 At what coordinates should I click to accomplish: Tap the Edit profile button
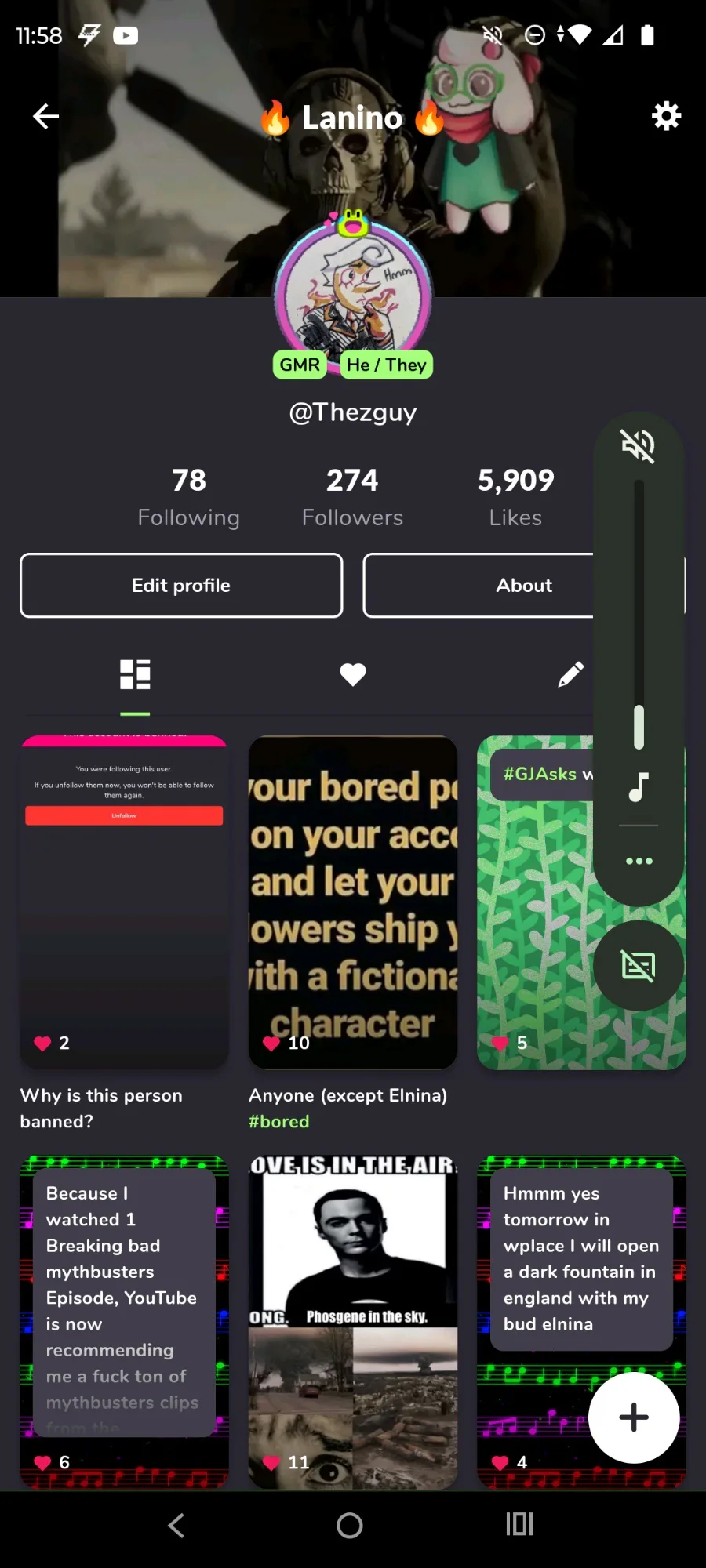tap(181, 586)
